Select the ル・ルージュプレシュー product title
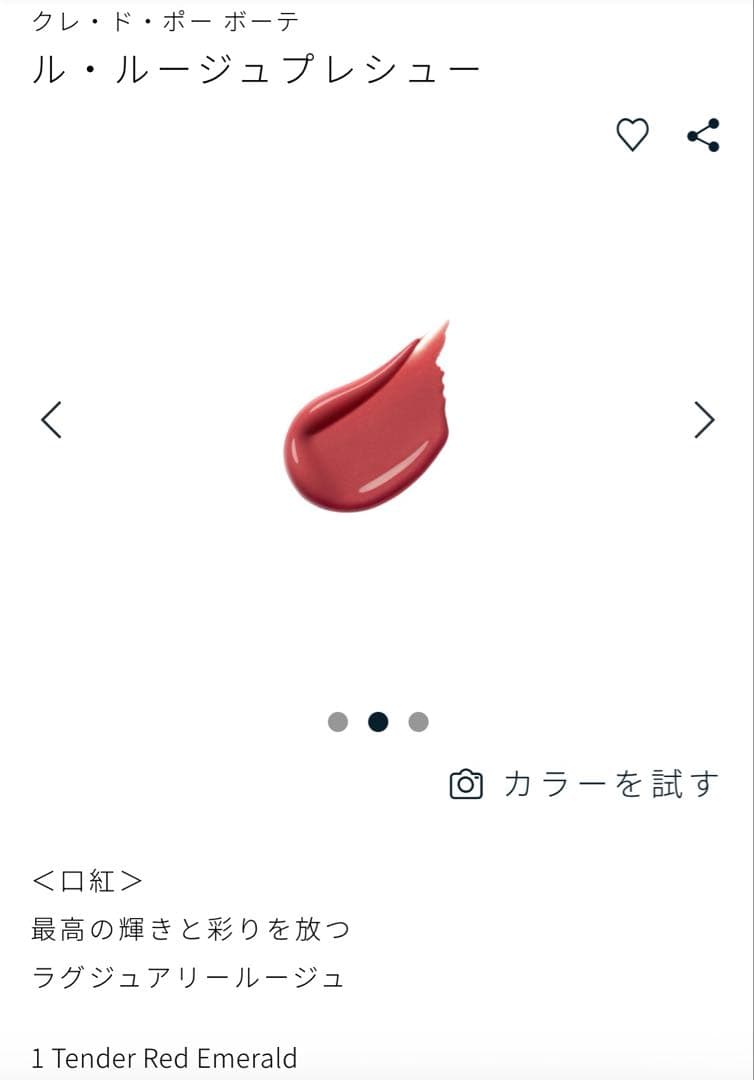 coord(253,66)
